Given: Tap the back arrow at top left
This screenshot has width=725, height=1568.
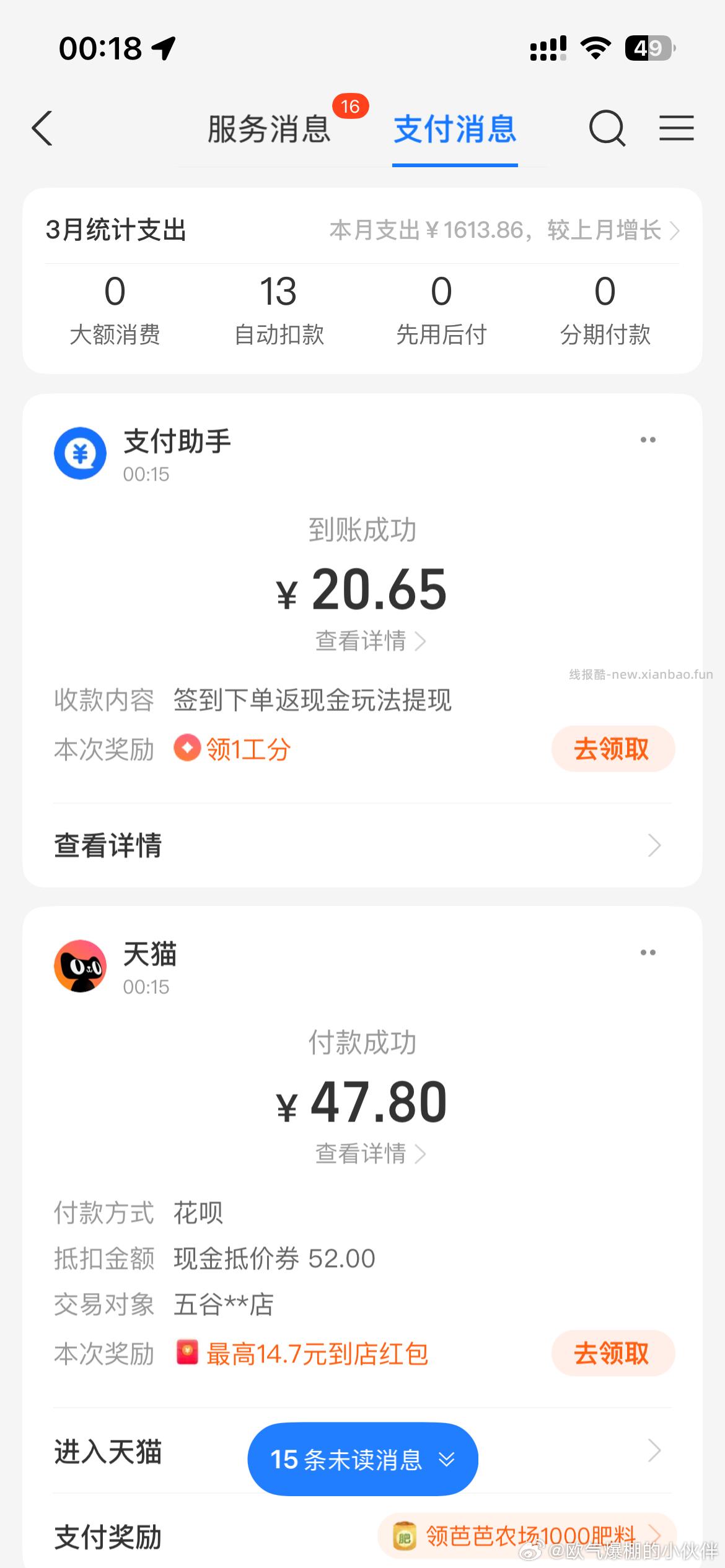Looking at the screenshot, I should coord(41,129).
